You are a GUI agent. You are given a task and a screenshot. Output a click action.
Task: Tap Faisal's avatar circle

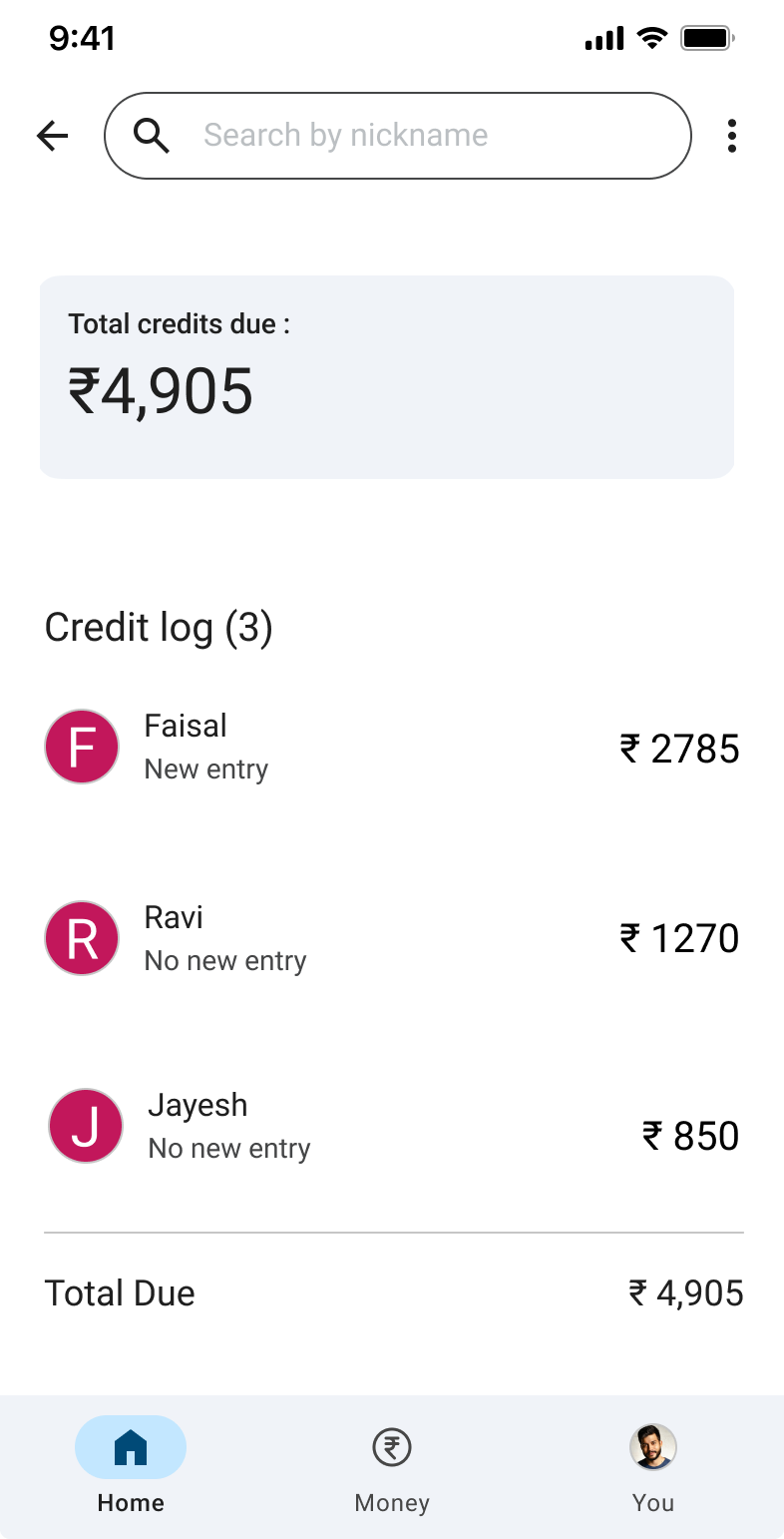click(82, 746)
